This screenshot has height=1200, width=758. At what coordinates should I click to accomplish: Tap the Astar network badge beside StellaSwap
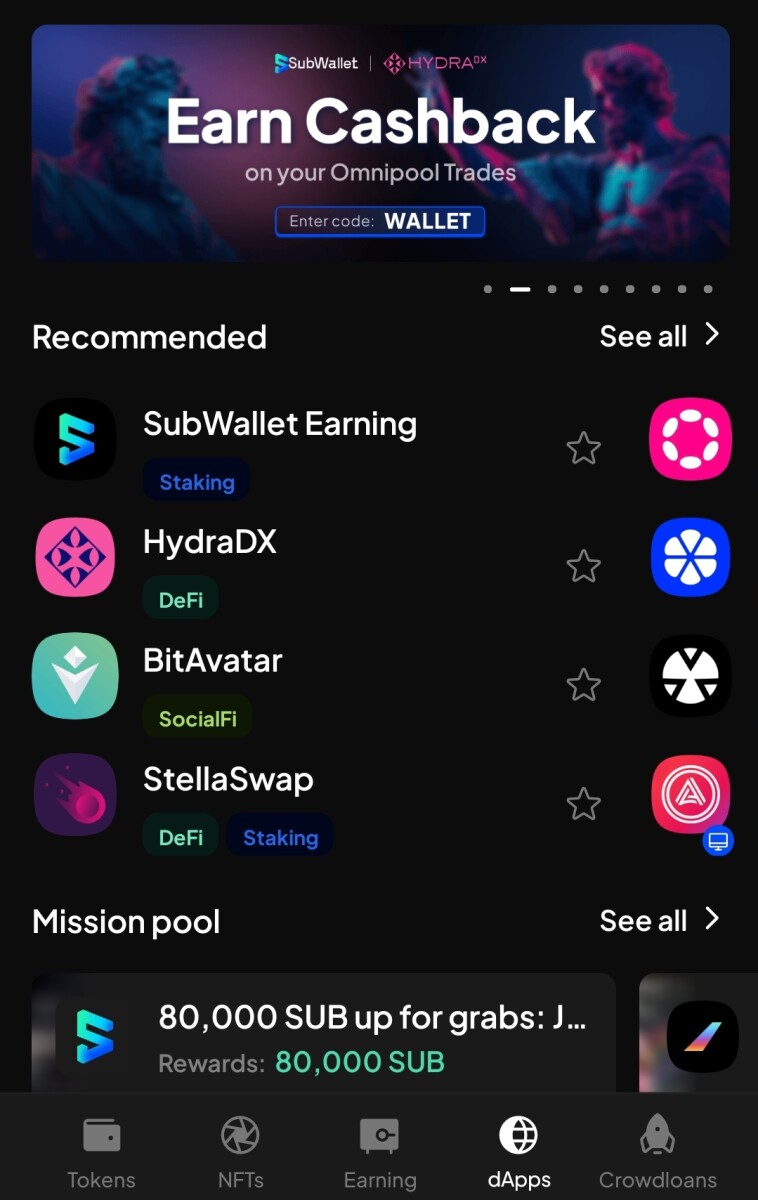pyautogui.click(x=690, y=794)
